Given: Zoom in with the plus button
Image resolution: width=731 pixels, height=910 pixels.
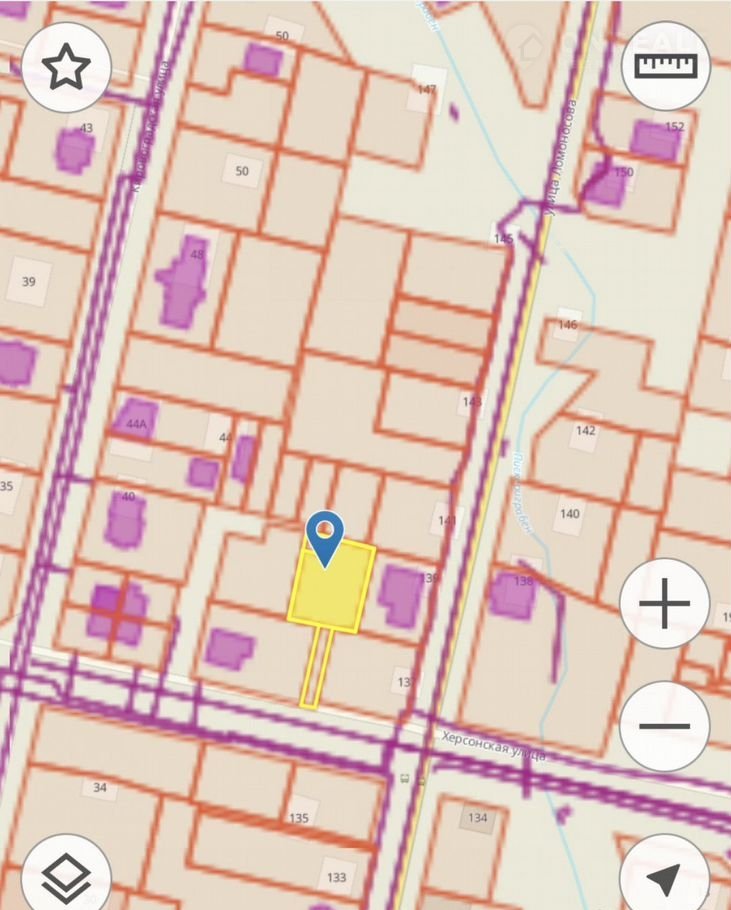Looking at the screenshot, I should 665,604.
